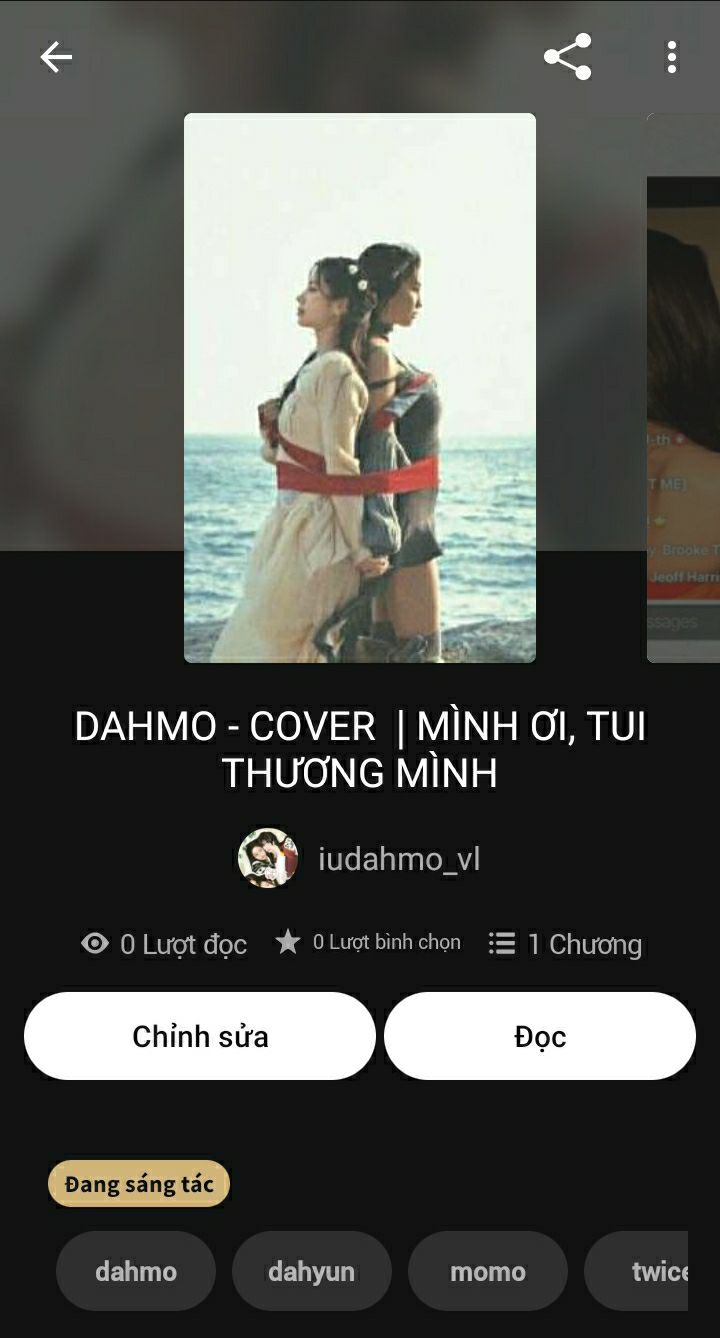Open the author profile iudahmo_vl
Screen dimensions: 720x1338
pyautogui.click(x=398, y=859)
